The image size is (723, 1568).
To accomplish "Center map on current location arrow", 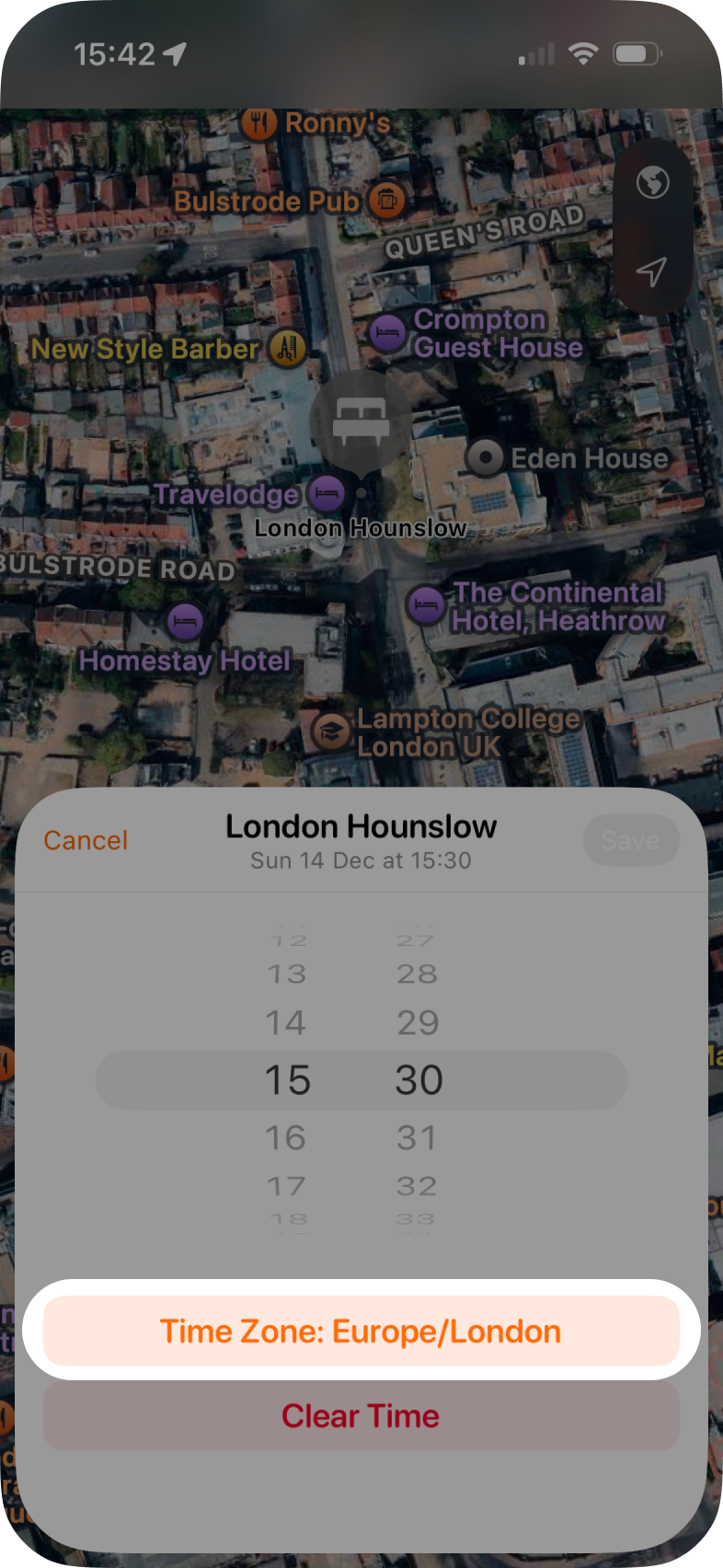I will tap(652, 271).
